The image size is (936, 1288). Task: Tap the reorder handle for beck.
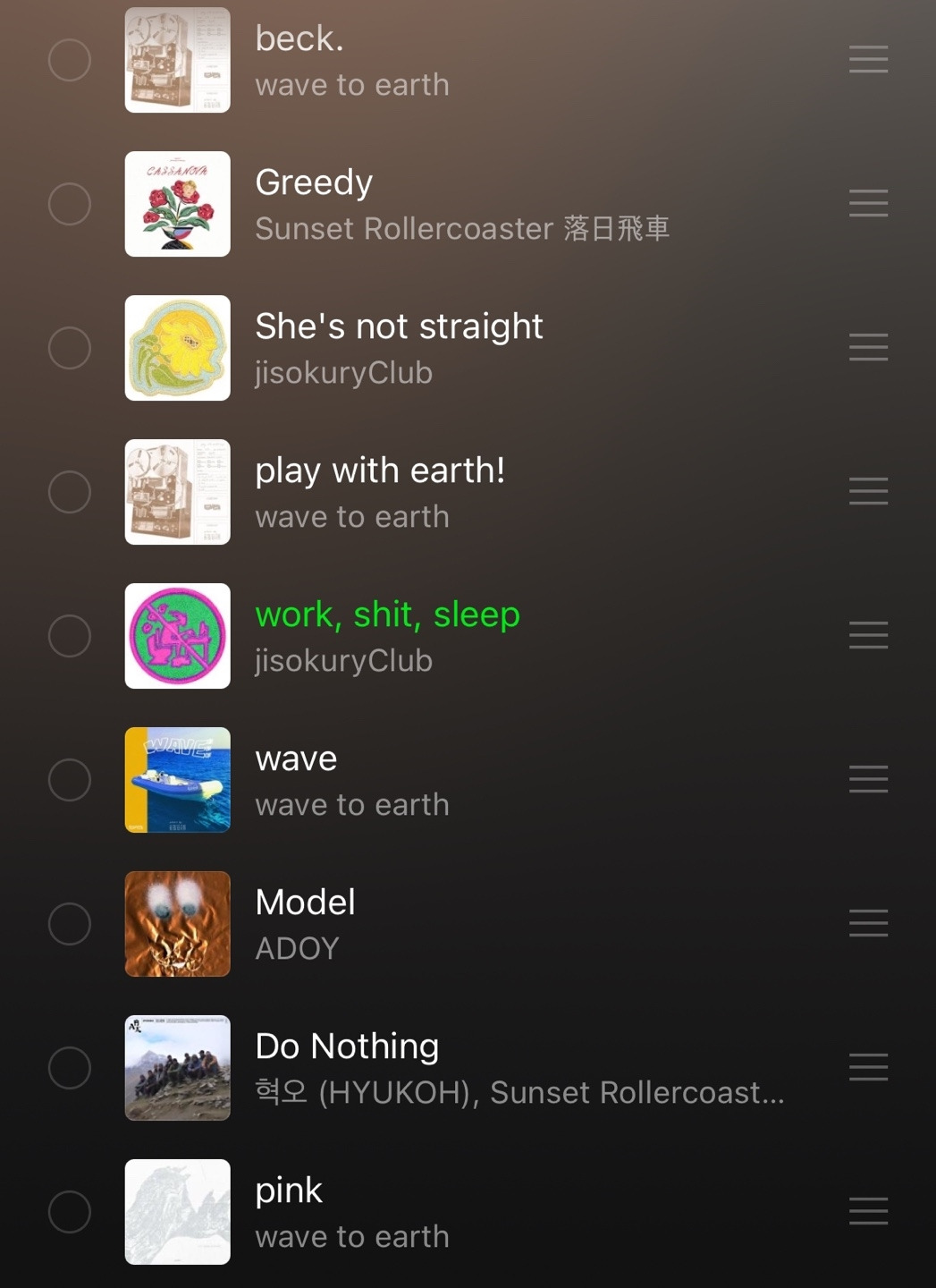868,60
